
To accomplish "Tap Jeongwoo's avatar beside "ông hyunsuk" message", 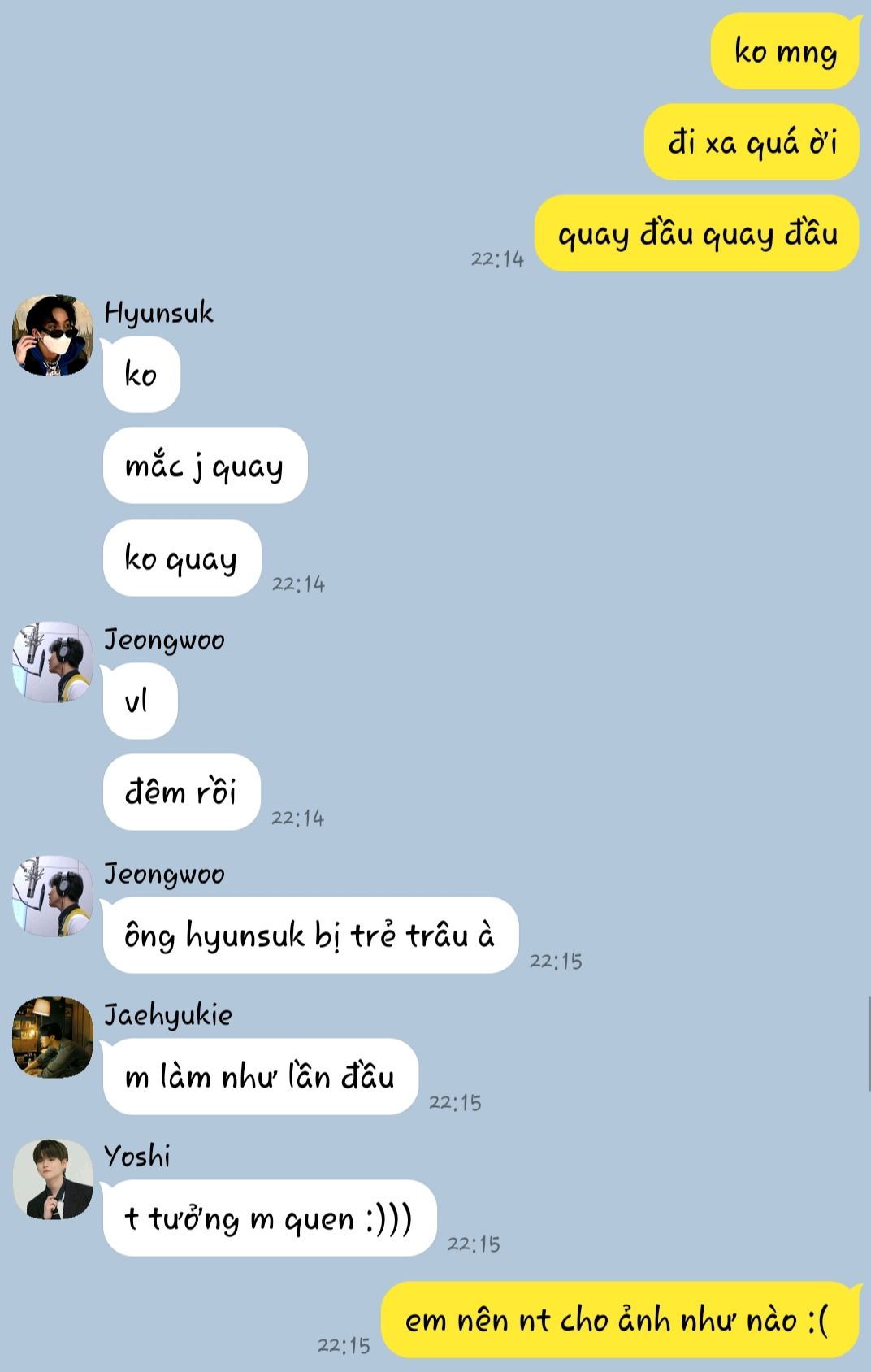I will point(53,897).
